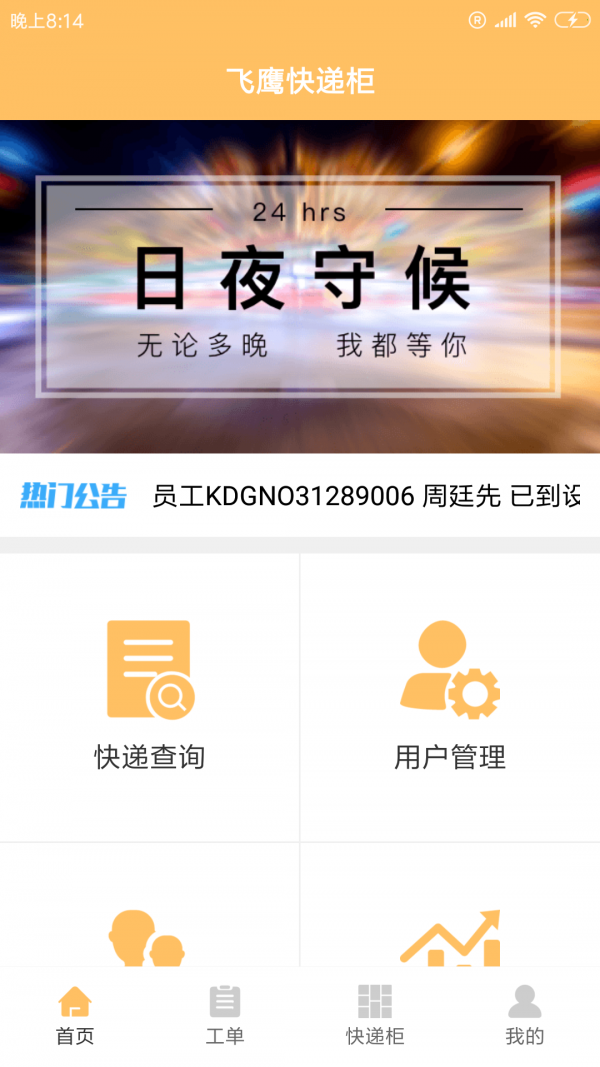The height and width of the screenshot is (1067, 600).
Task: Switch to the 工单 tab
Action: pyautogui.click(x=225, y=1015)
